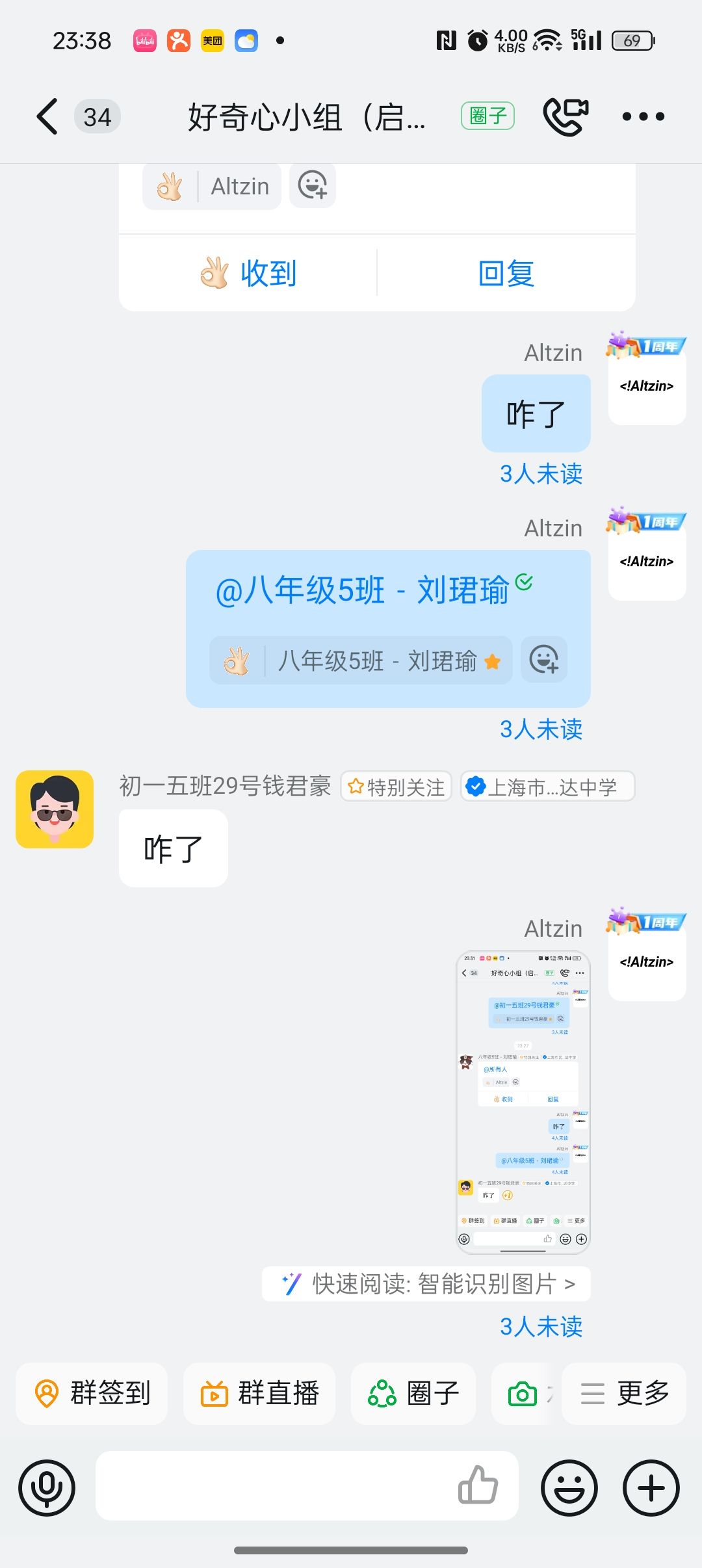Open the three-dot overflow menu
The width and height of the screenshot is (702, 1568).
(642, 117)
